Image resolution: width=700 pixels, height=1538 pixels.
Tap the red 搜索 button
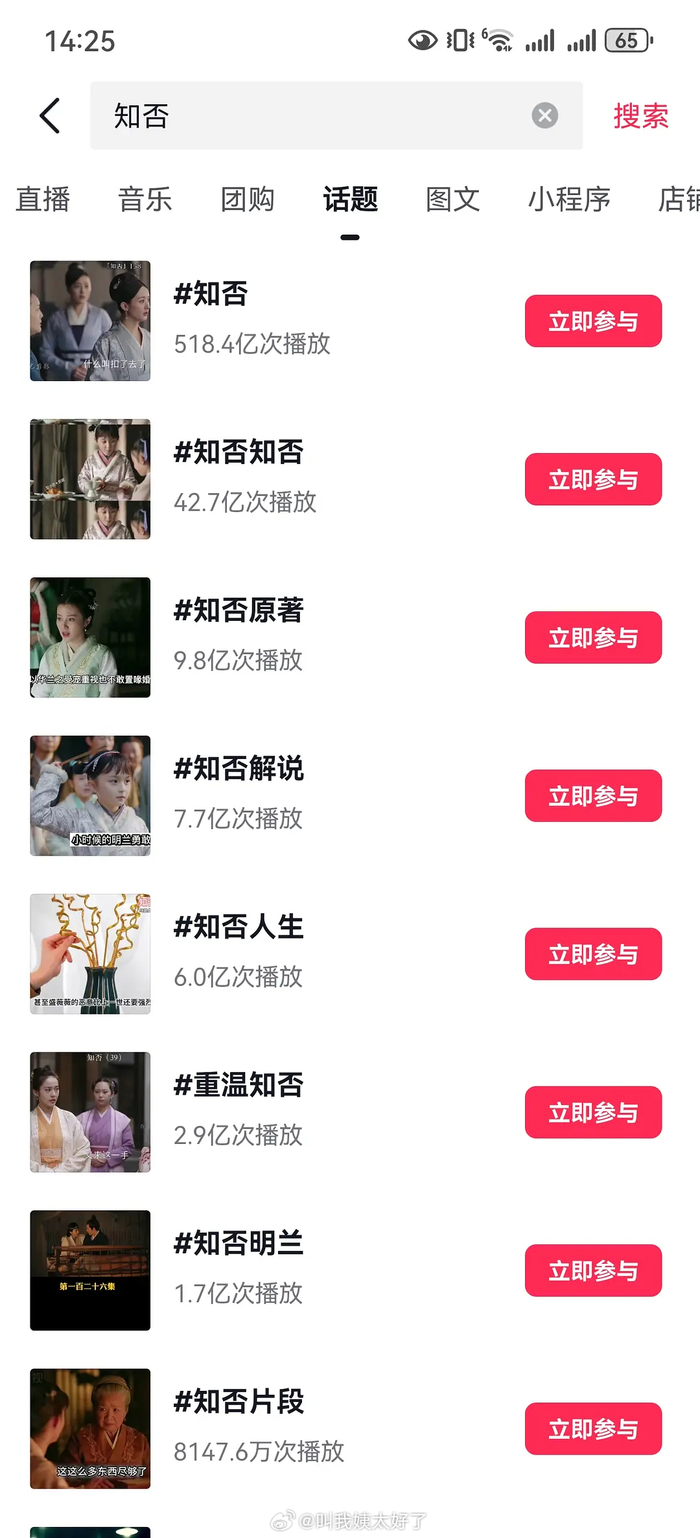pyautogui.click(x=640, y=116)
